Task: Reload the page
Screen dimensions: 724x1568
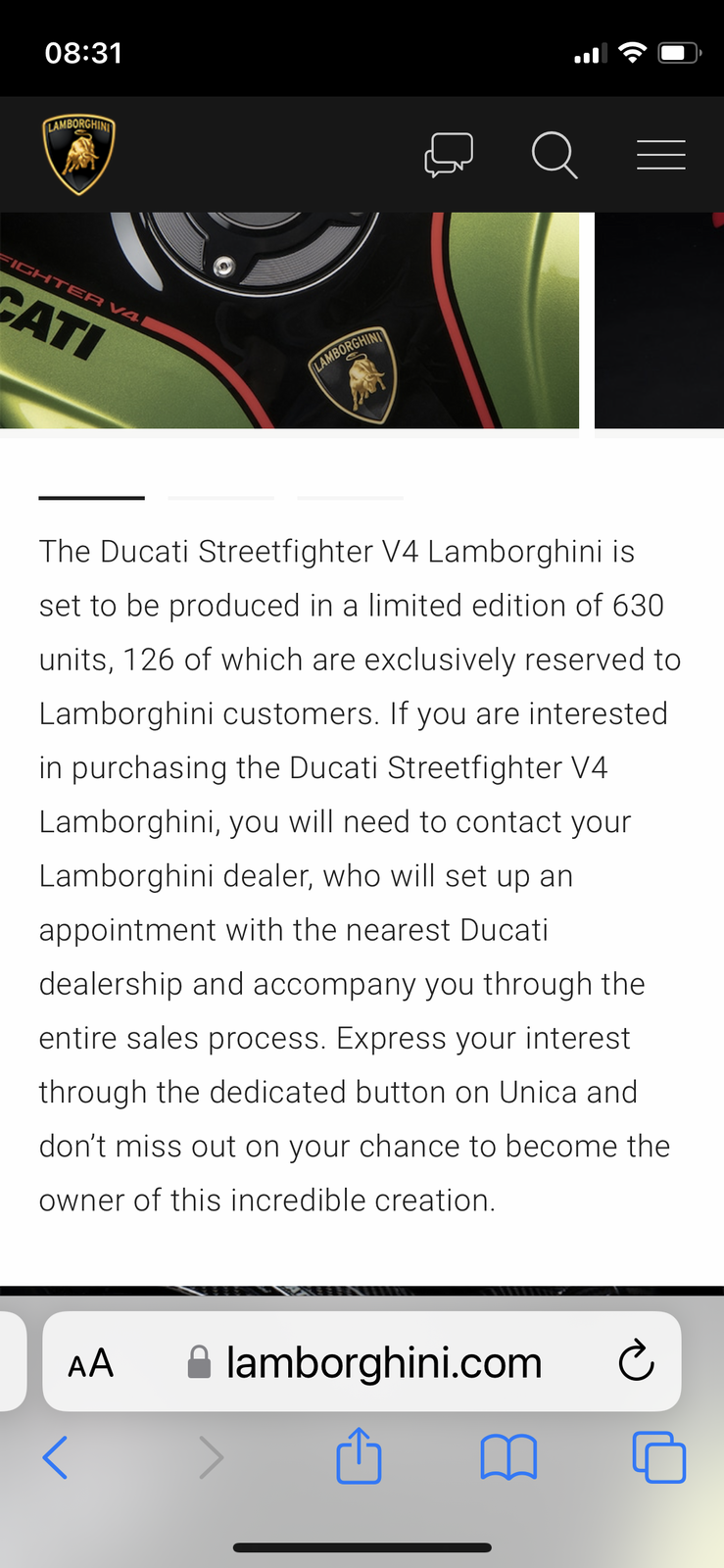Action: coord(636,1361)
